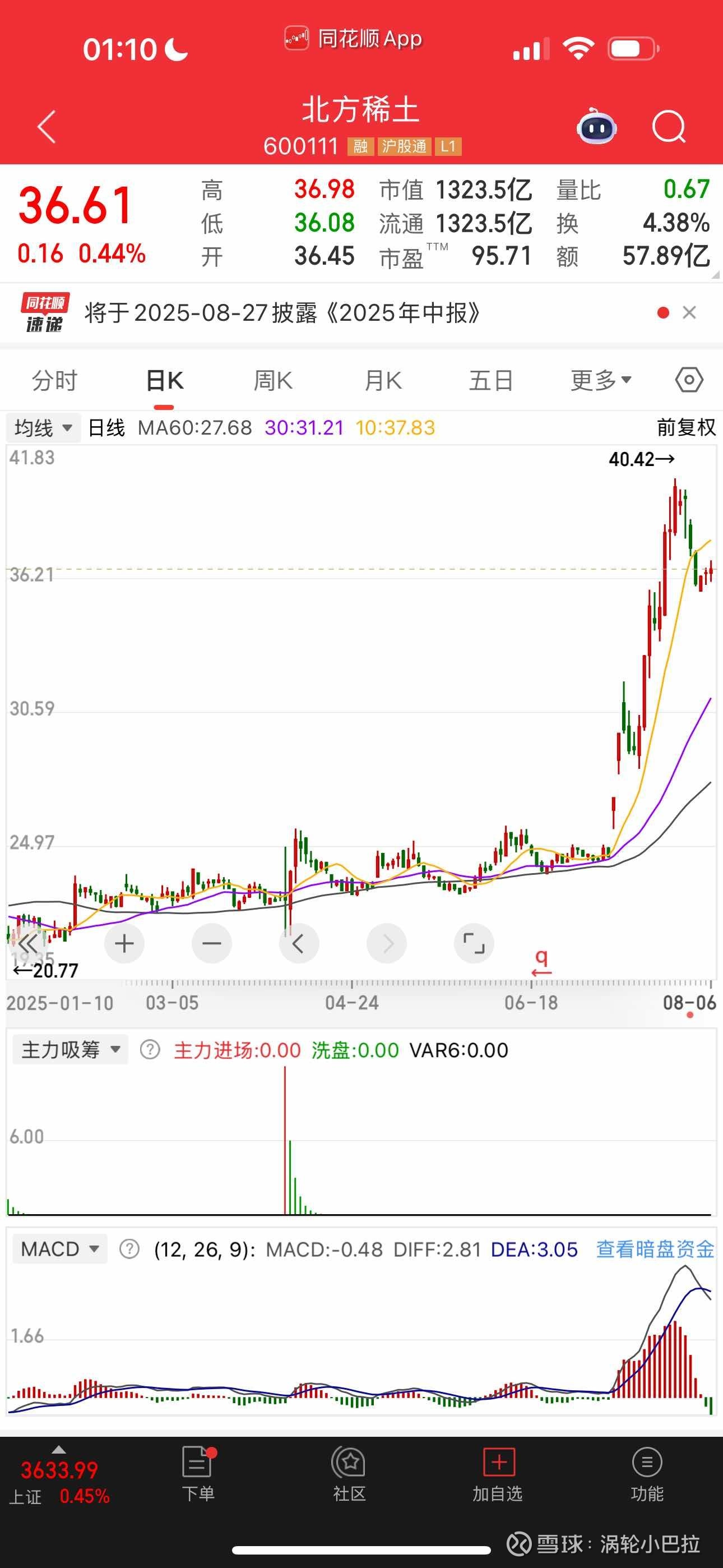Expand the chart with the fullscreen icon
Image resolution: width=723 pixels, height=1568 pixels.
[x=474, y=943]
